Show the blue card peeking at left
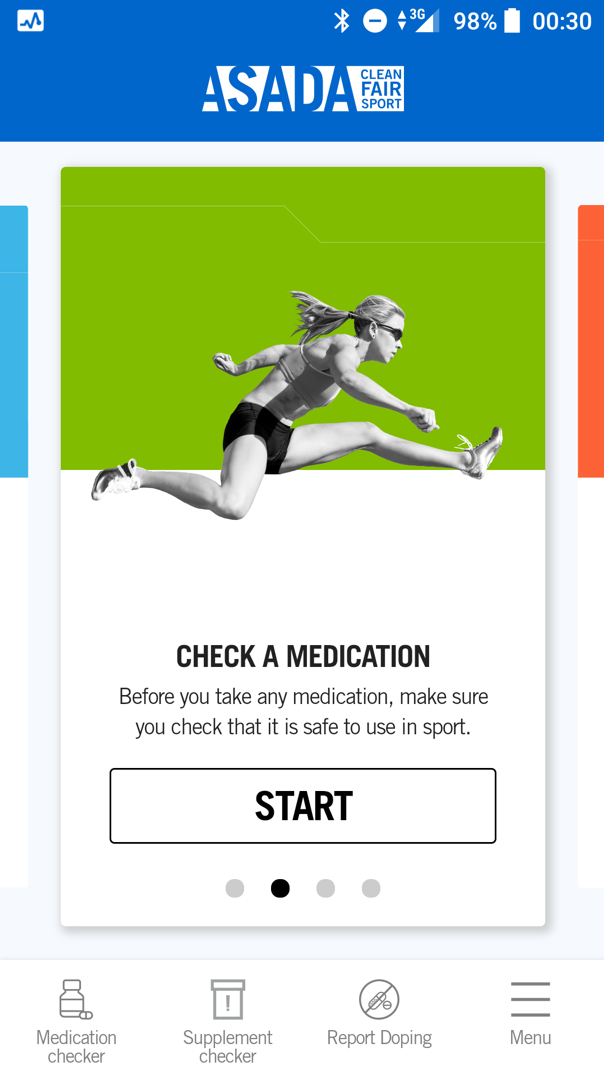 click(14, 546)
